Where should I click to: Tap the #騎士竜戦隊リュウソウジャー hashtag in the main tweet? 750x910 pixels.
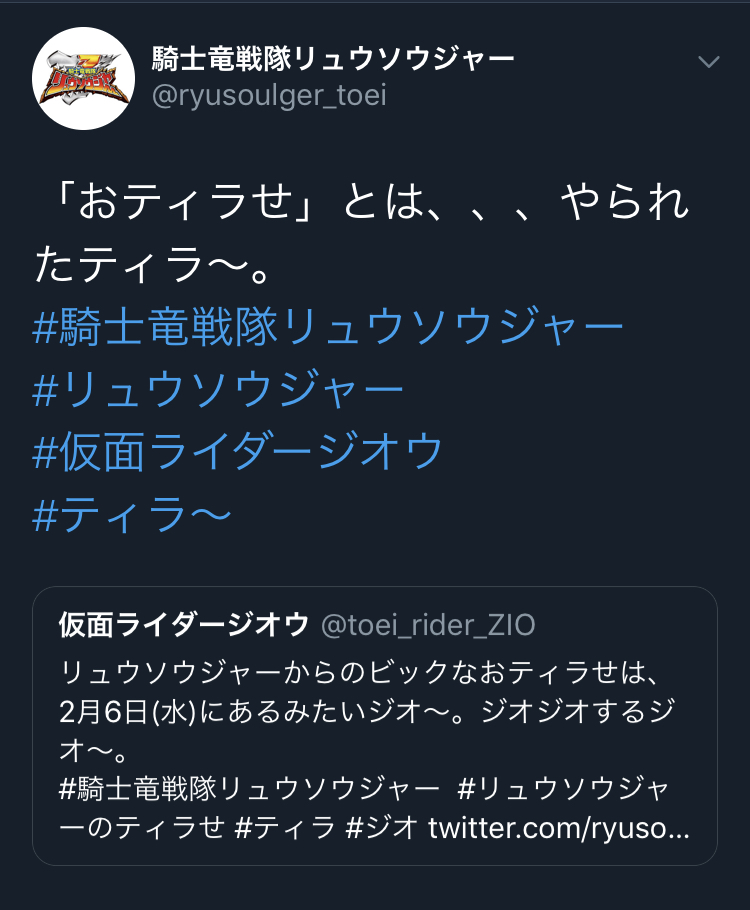click(x=328, y=328)
